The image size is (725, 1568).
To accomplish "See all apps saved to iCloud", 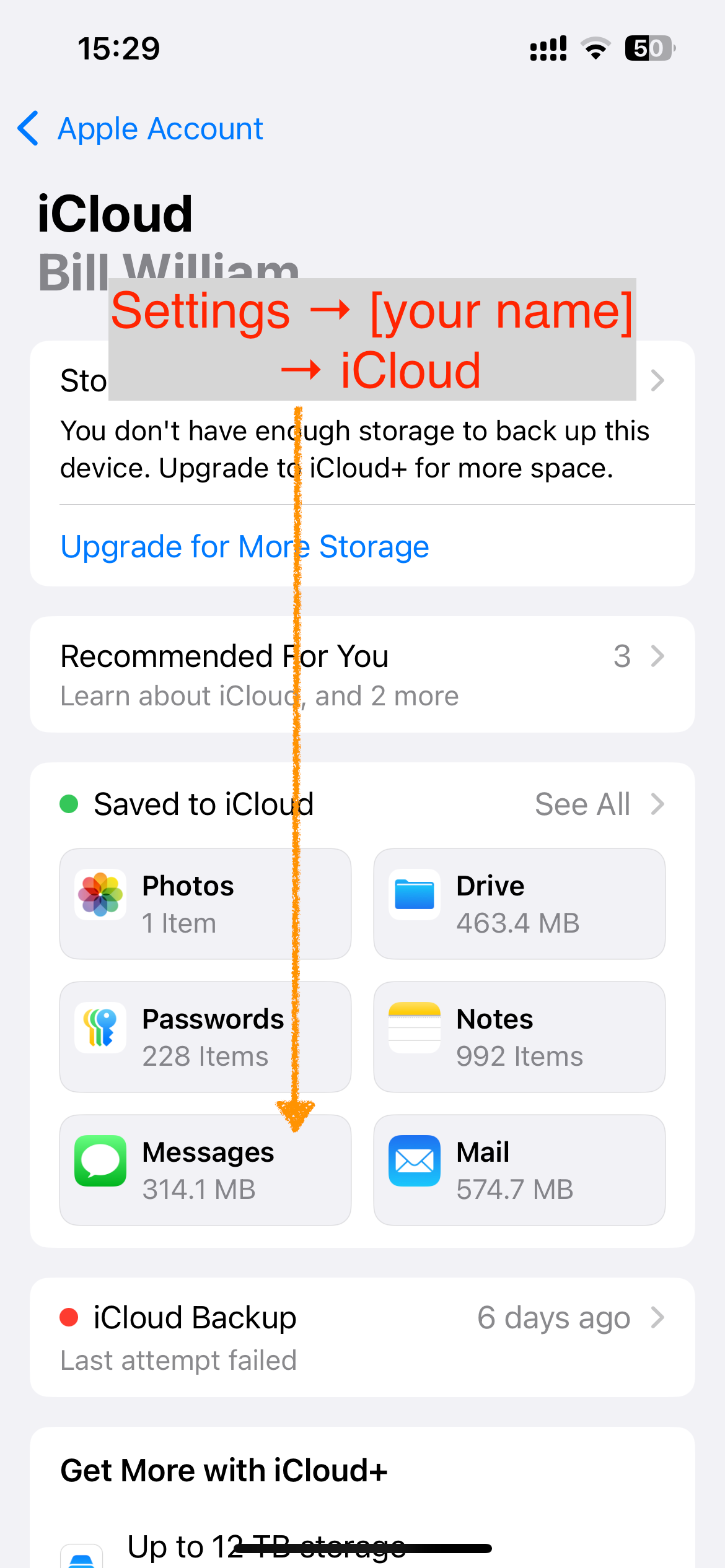I will [x=599, y=804].
